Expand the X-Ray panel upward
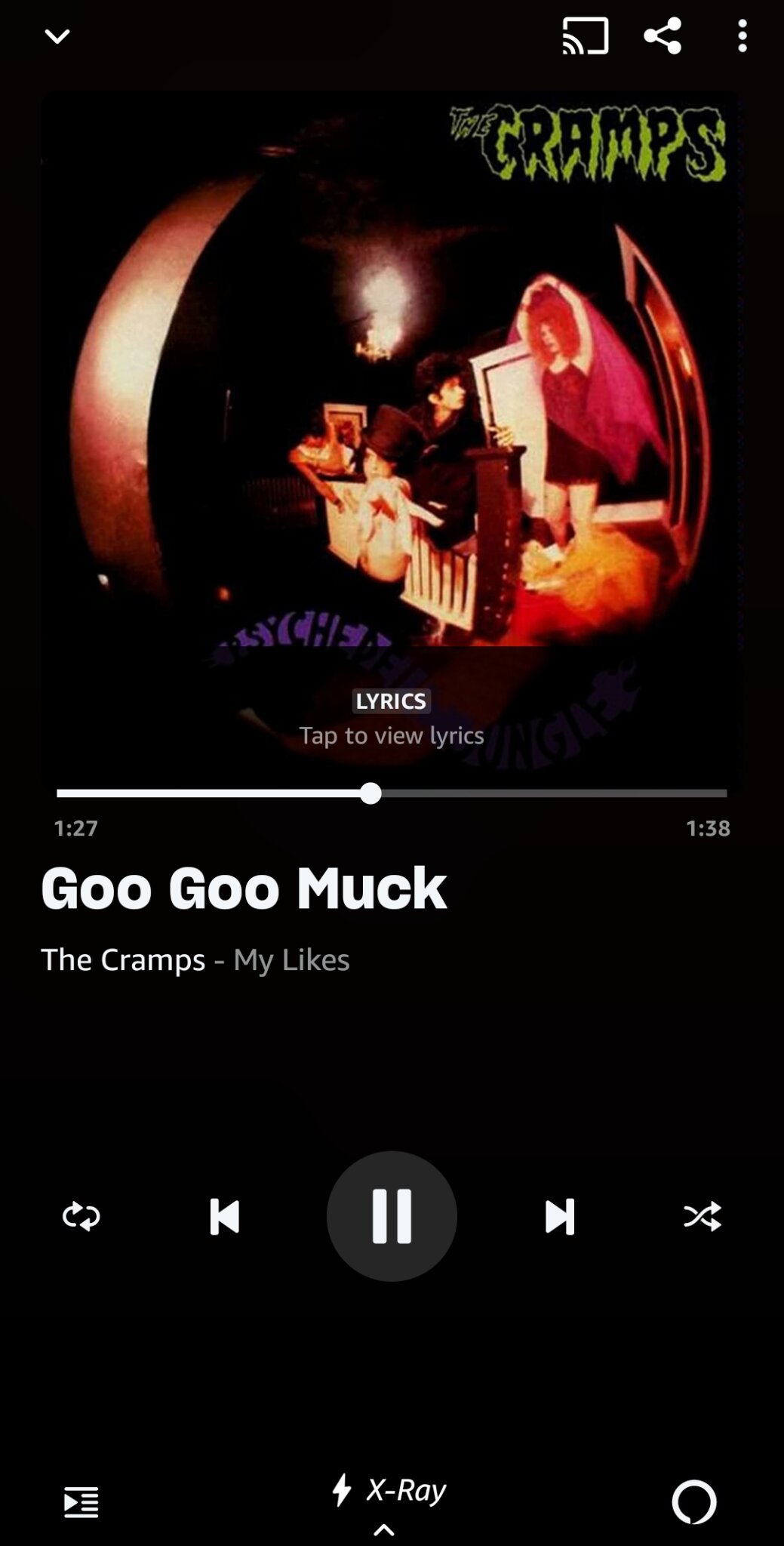 pos(383,1530)
